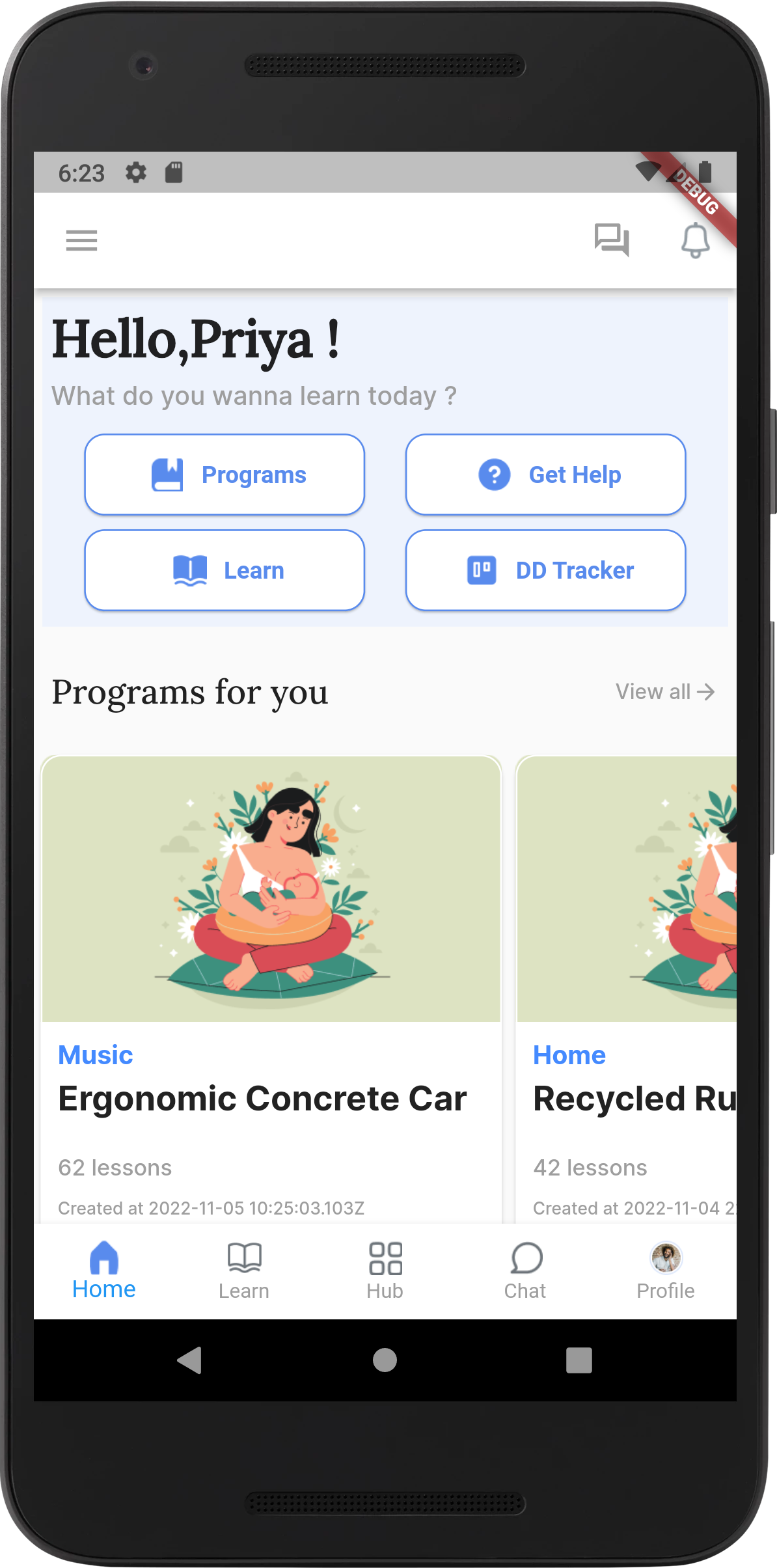Image resolution: width=777 pixels, height=1568 pixels.
Task: View all programs for you
Action: coord(664,691)
